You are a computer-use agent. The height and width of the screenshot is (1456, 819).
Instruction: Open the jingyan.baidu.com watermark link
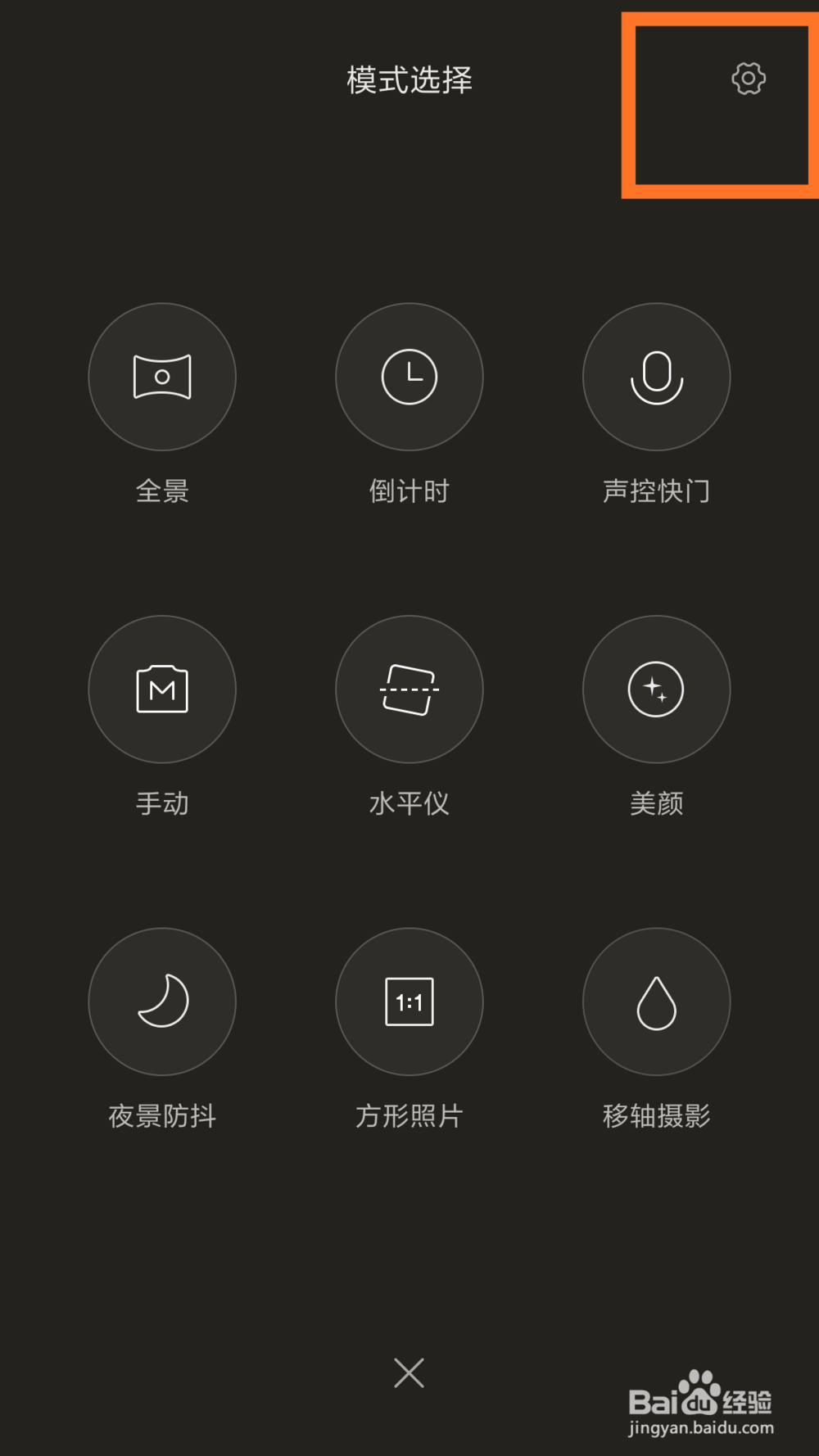[700, 1419]
